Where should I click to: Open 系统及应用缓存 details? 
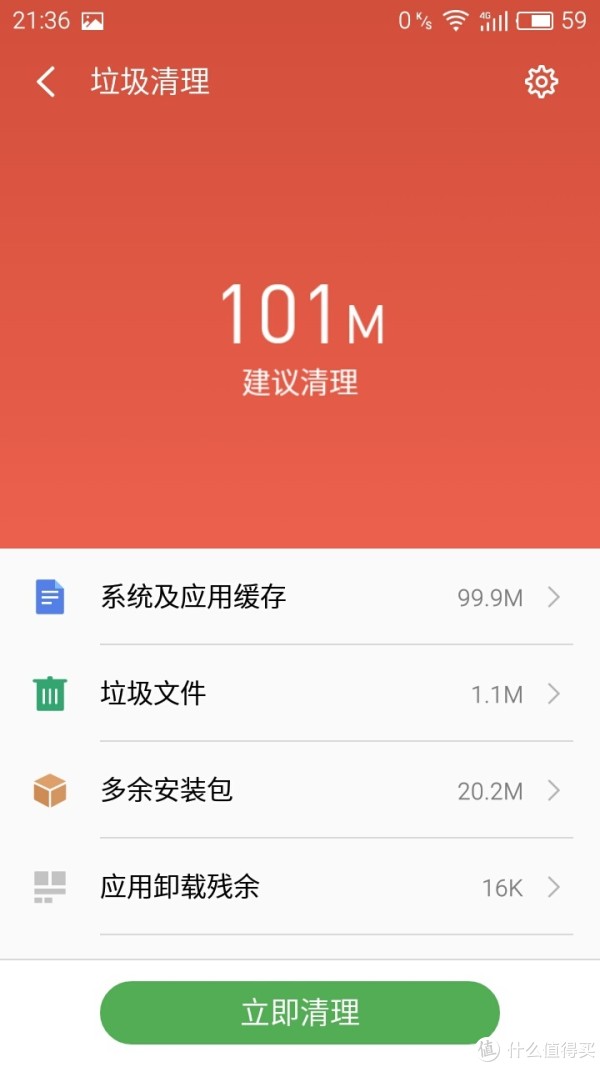pyautogui.click(x=300, y=598)
